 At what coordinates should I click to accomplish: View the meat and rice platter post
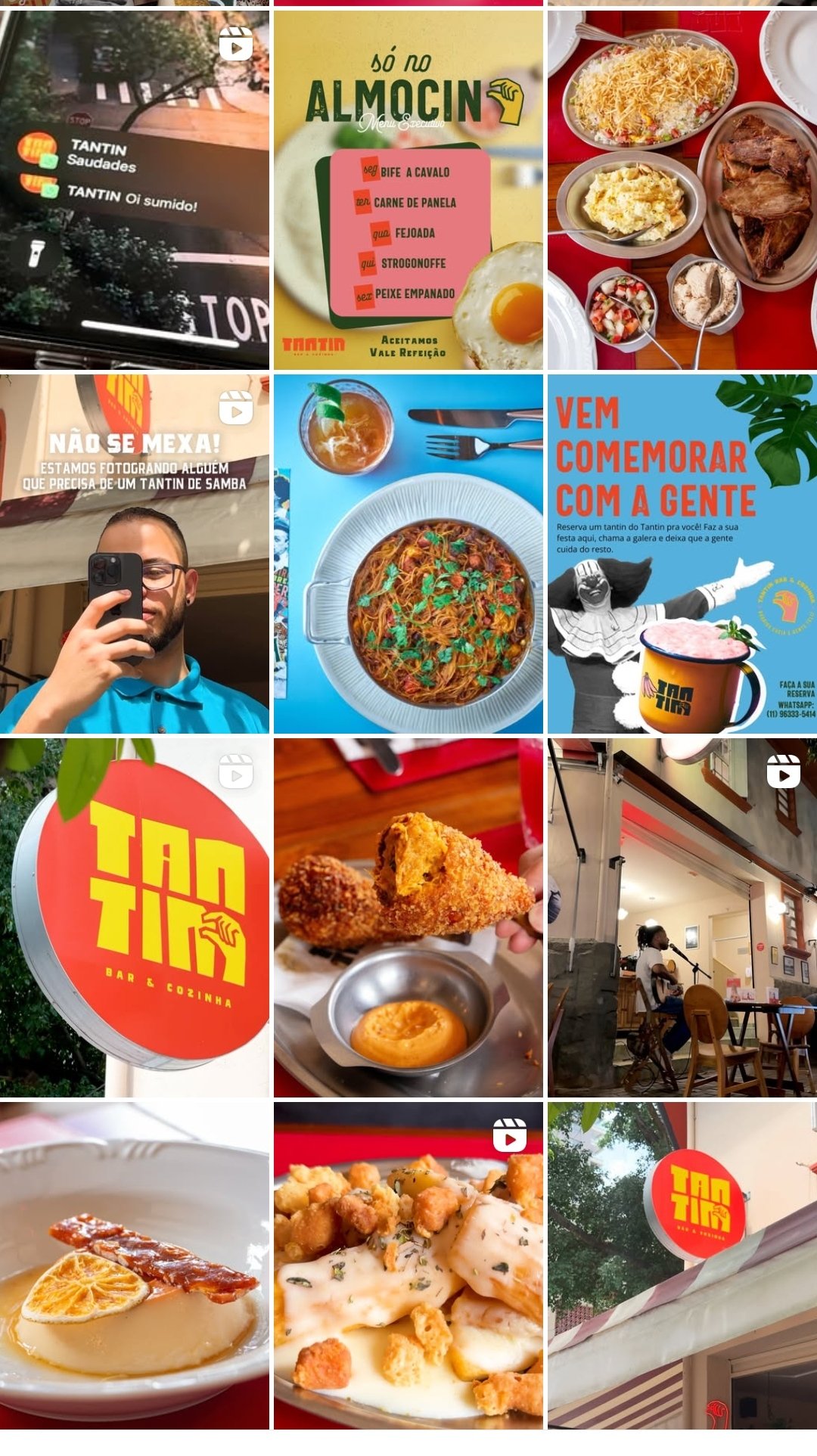pyautogui.click(x=682, y=189)
